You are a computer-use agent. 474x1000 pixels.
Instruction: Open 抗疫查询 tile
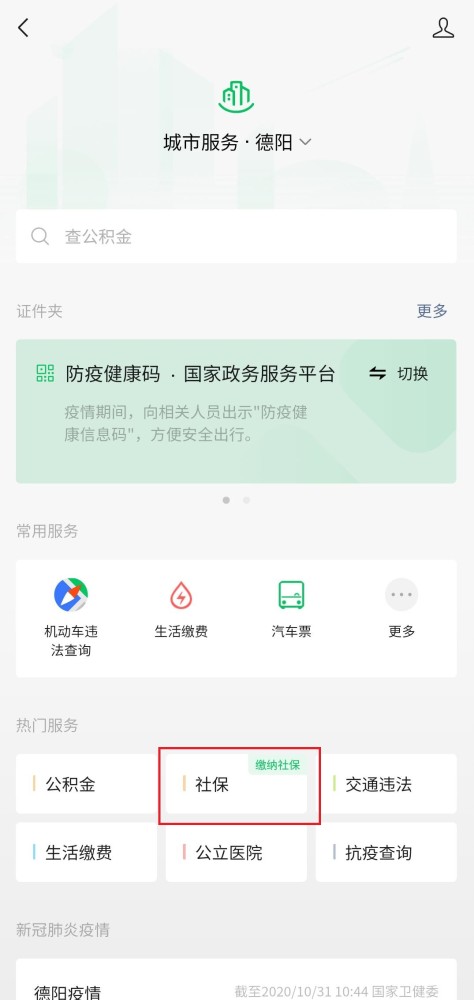[x=386, y=852]
